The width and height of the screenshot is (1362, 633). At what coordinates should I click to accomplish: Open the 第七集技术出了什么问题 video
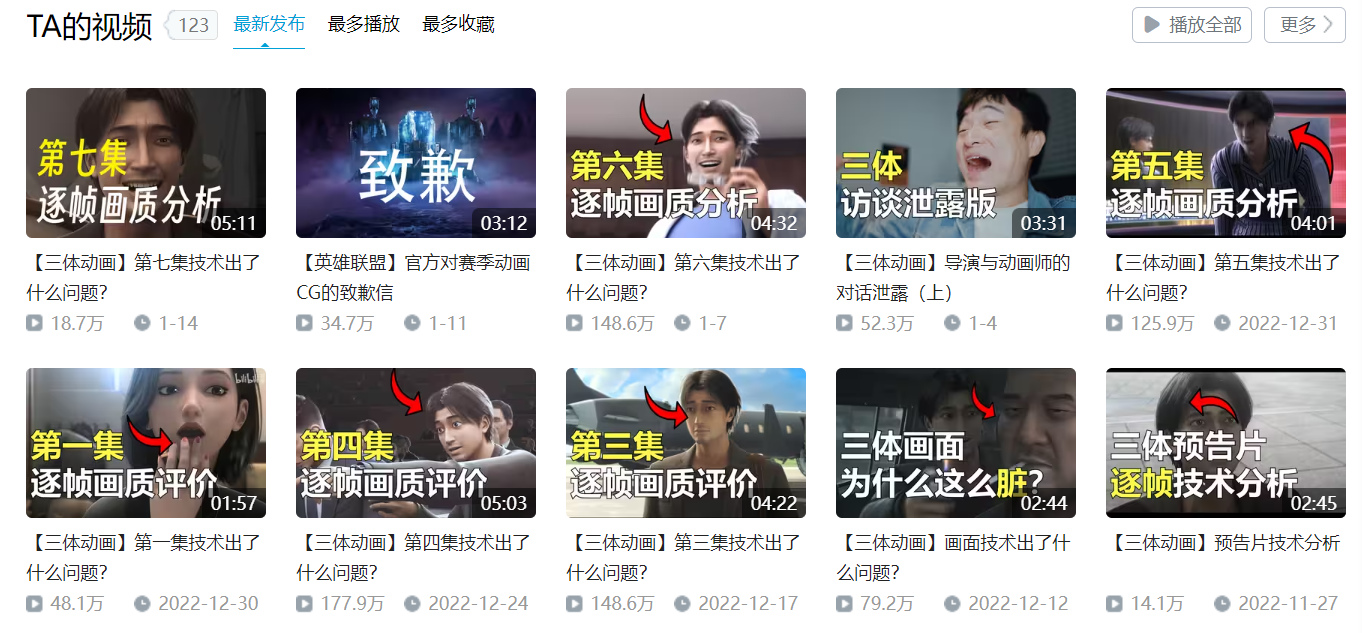tap(146, 163)
